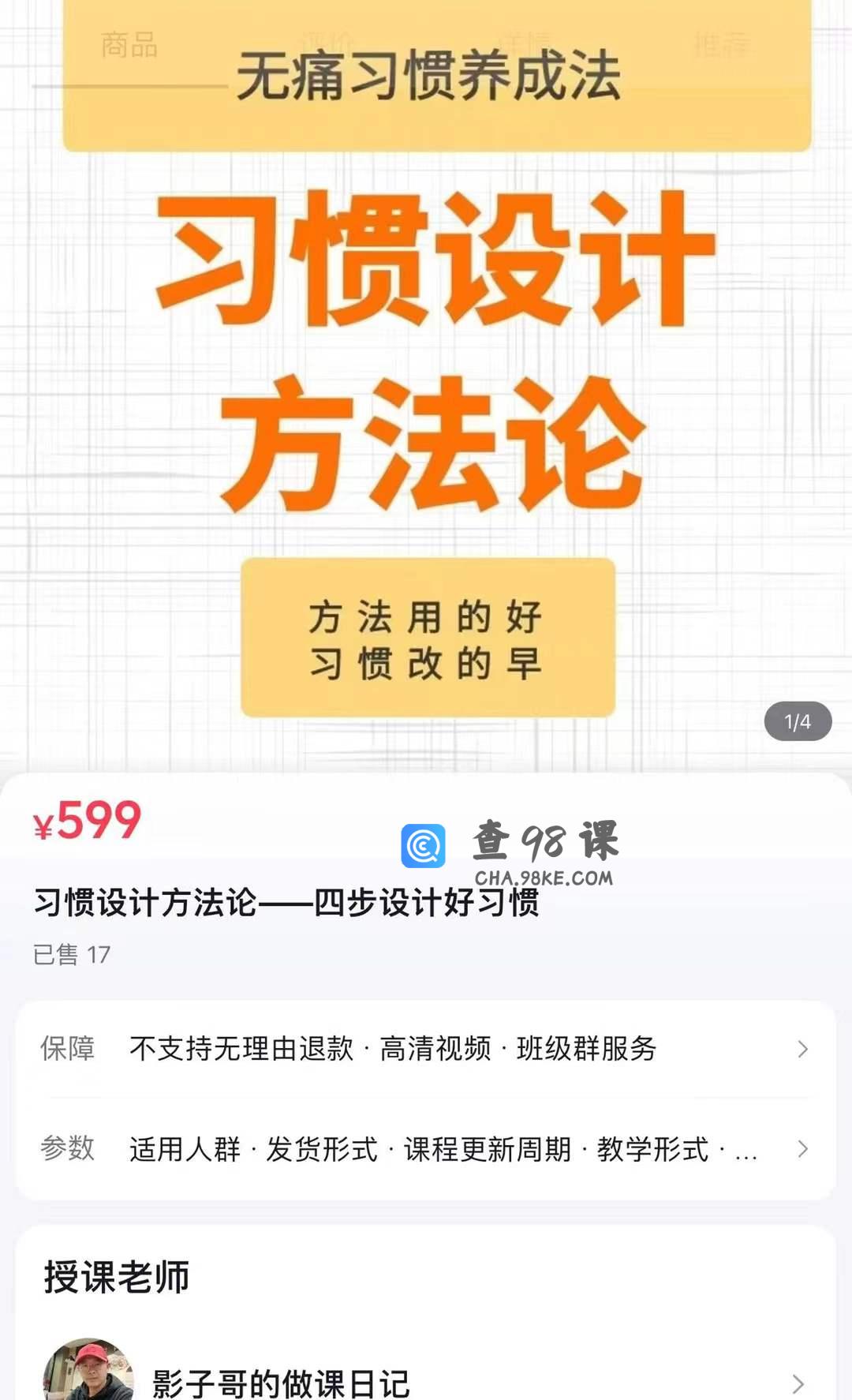Switch to the 商品 tab
Image resolution: width=852 pixels, height=1400 pixels.
(x=129, y=46)
